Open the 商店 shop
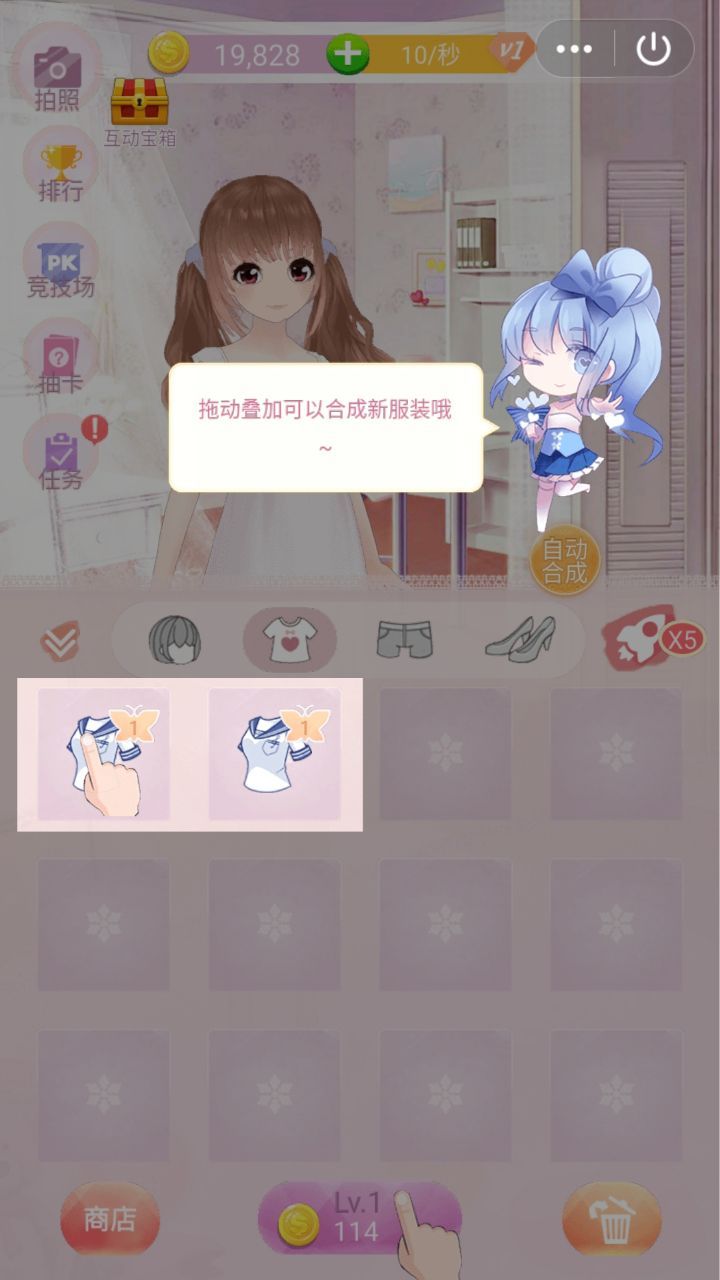This screenshot has width=720, height=1280. pyautogui.click(x=109, y=1219)
